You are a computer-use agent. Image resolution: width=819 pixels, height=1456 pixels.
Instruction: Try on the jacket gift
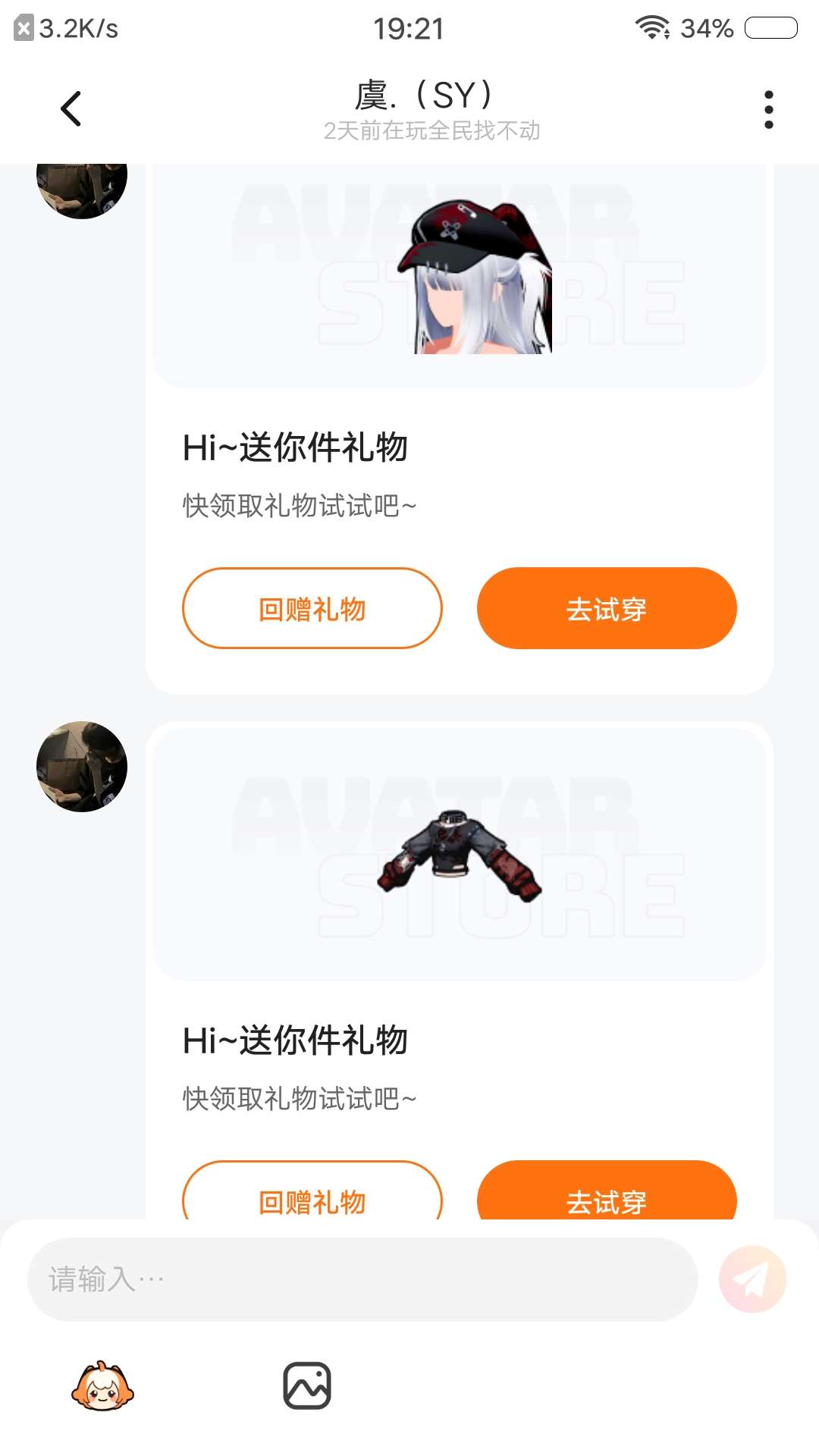[606, 1197]
